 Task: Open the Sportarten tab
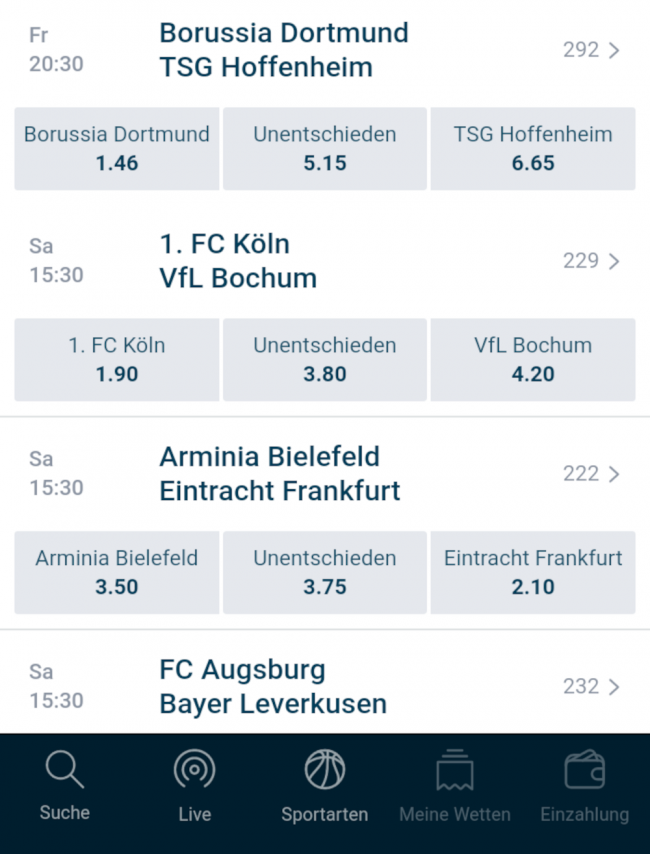point(324,788)
